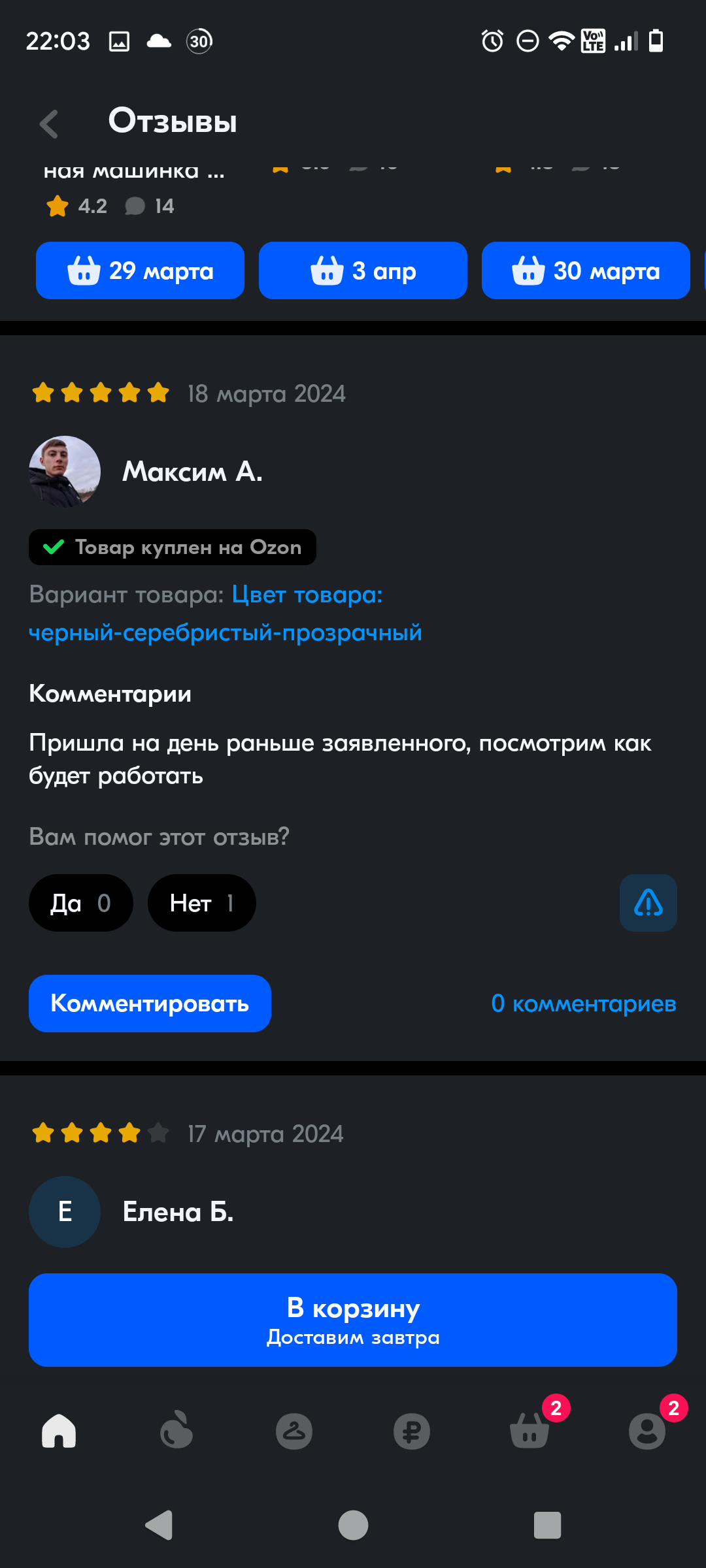The image size is (706, 1568).
Task: Open the profile tab
Action: [x=647, y=1431]
